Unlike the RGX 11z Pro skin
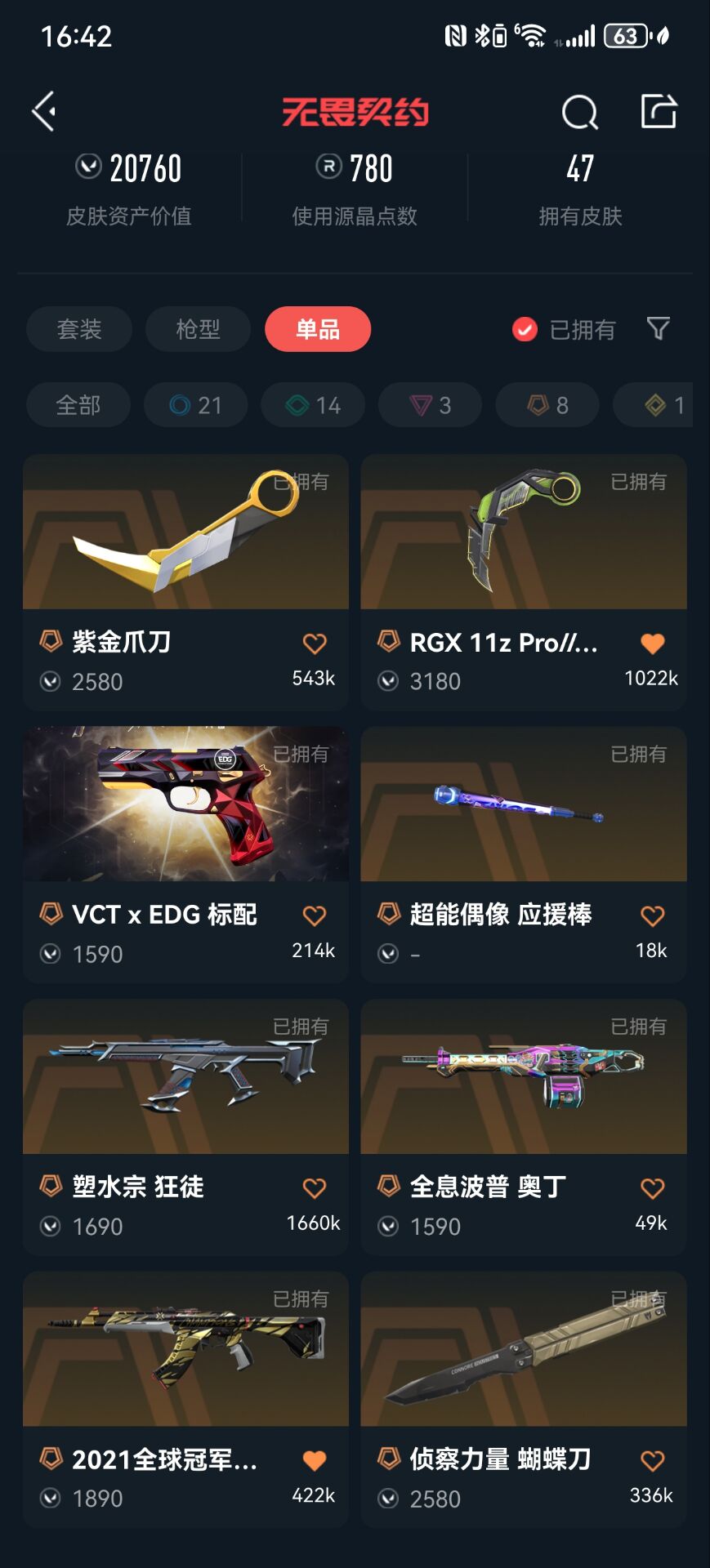 (652, 644)
